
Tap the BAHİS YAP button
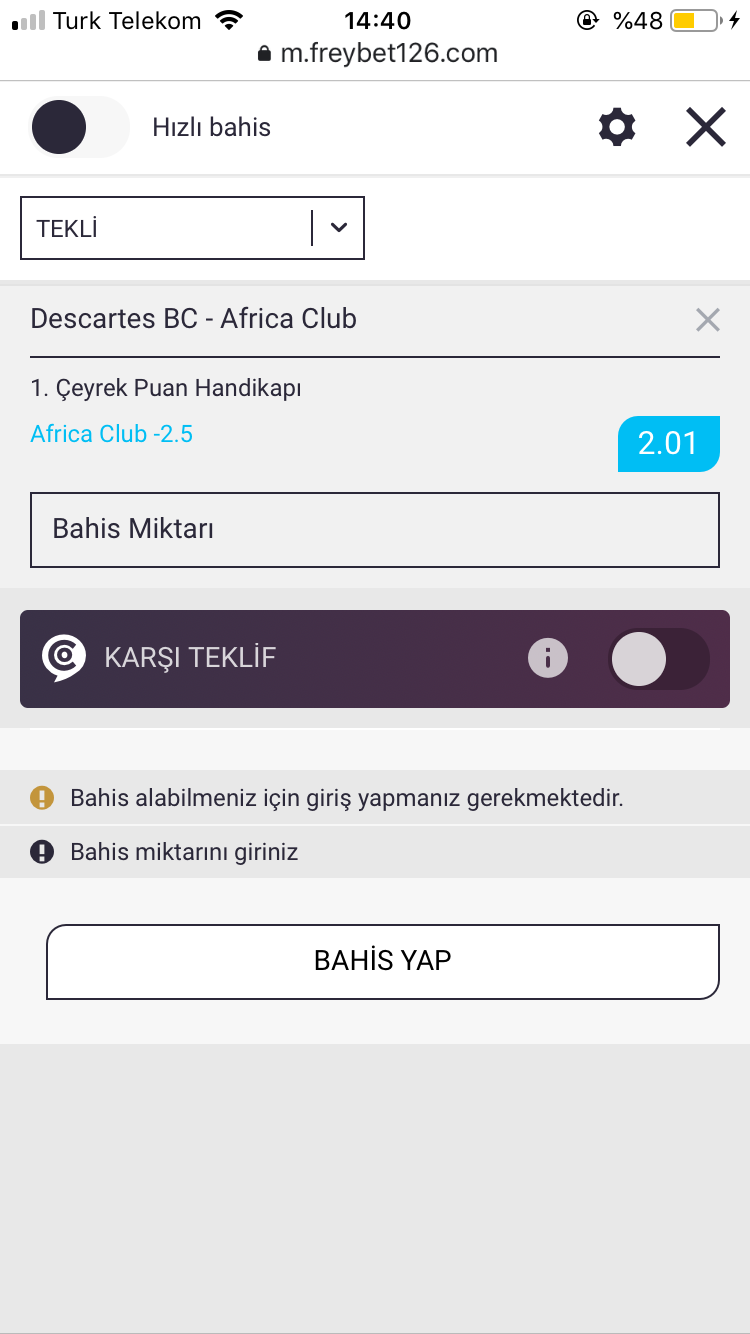(383, 961)
